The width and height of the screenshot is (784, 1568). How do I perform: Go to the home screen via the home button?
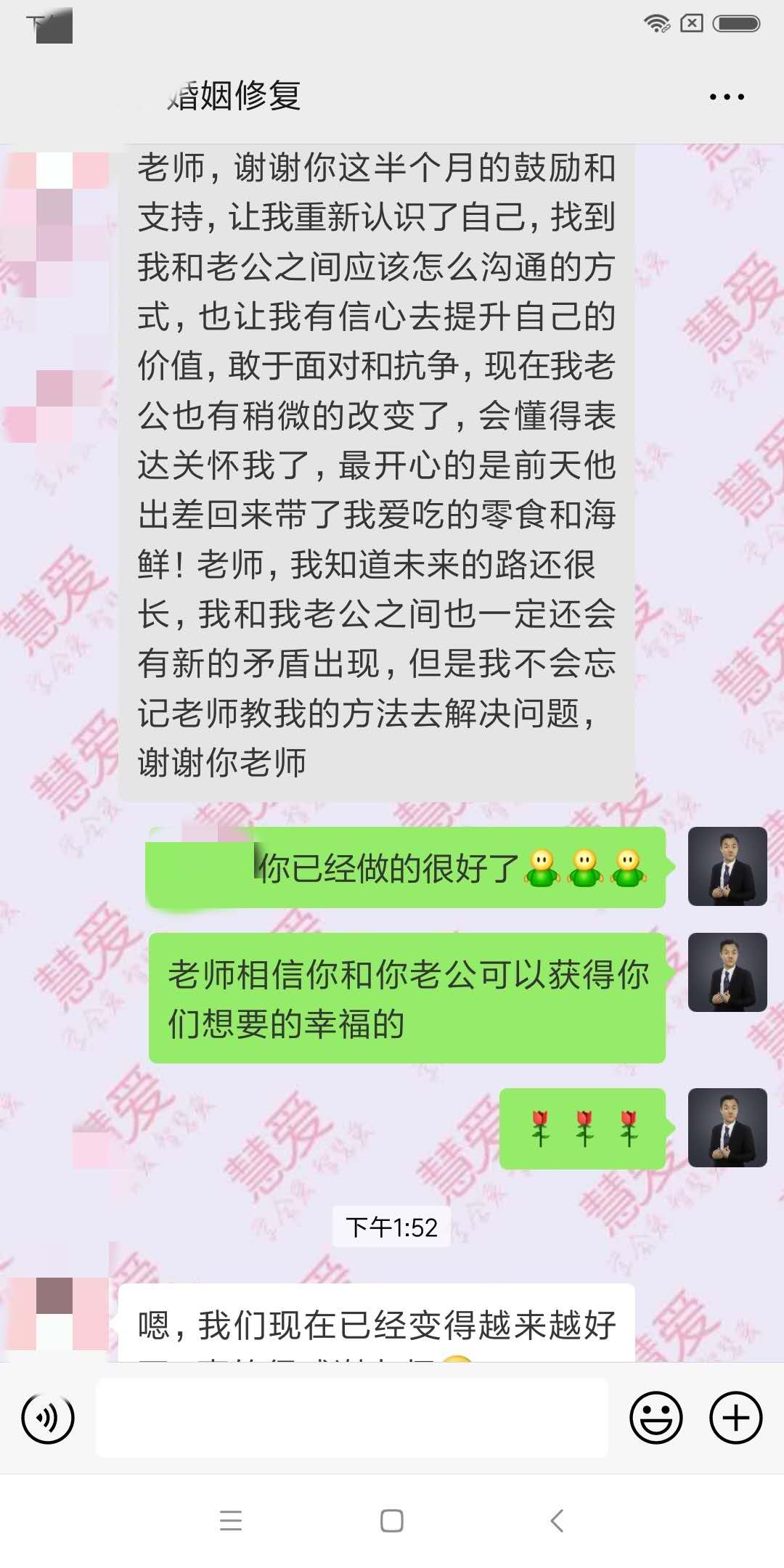(392, 1520)
